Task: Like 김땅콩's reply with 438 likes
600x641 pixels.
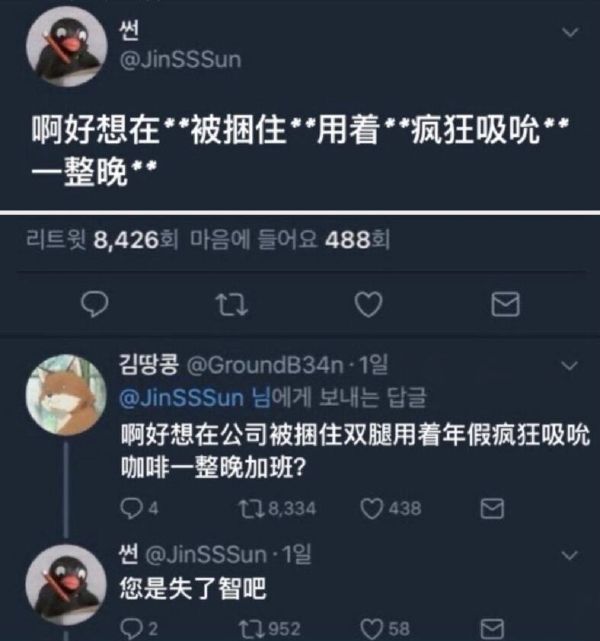Action: tap(374, 508)
